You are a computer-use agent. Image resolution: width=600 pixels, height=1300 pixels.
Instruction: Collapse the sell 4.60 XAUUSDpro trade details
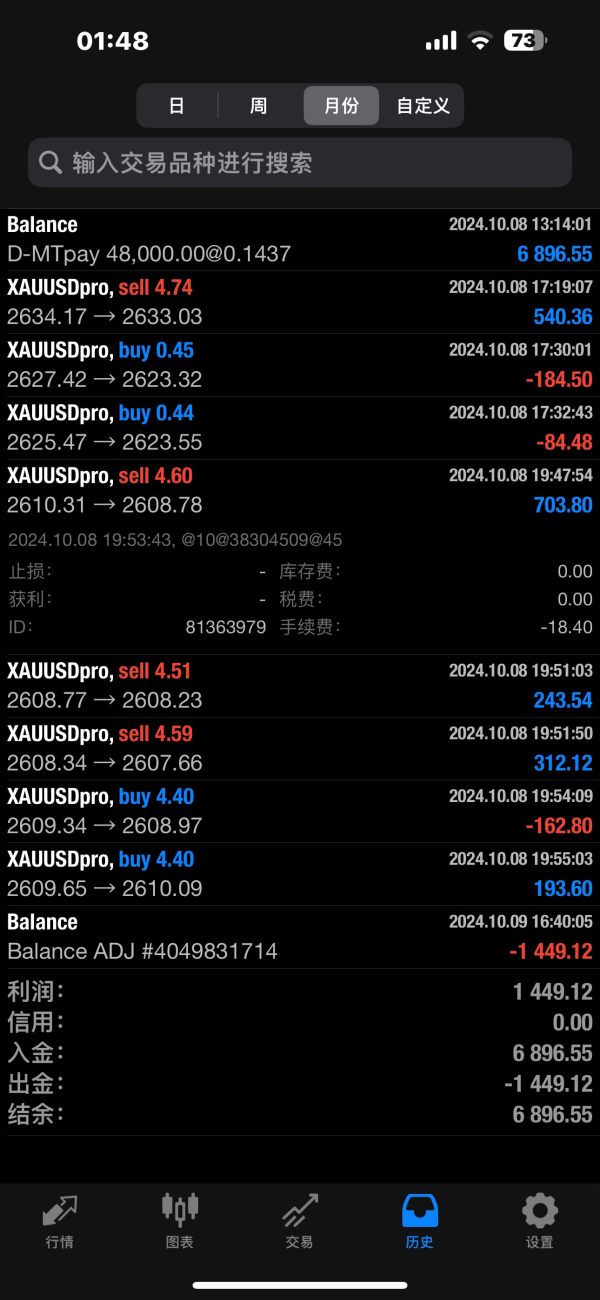[x=300, y=491]
